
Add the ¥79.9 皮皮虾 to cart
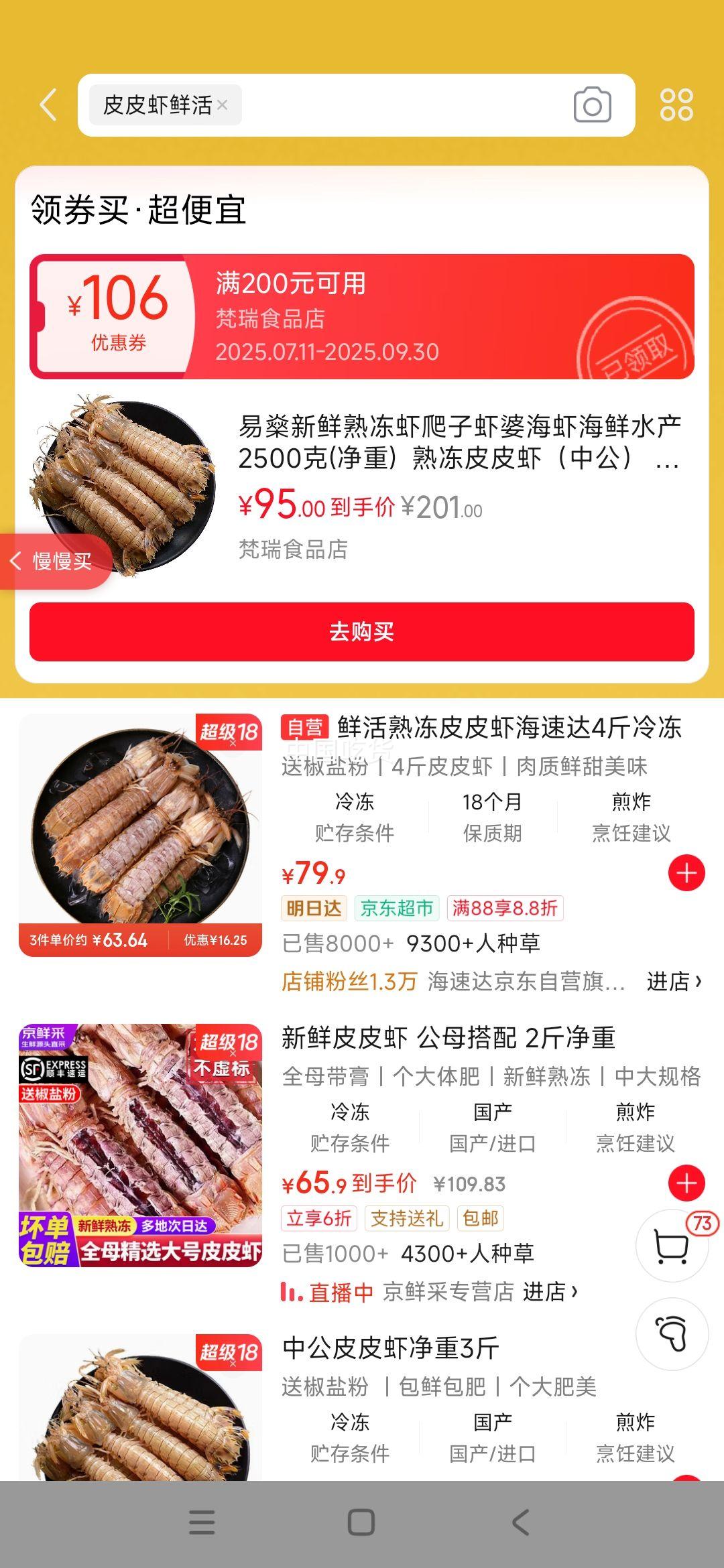(686, 873)
